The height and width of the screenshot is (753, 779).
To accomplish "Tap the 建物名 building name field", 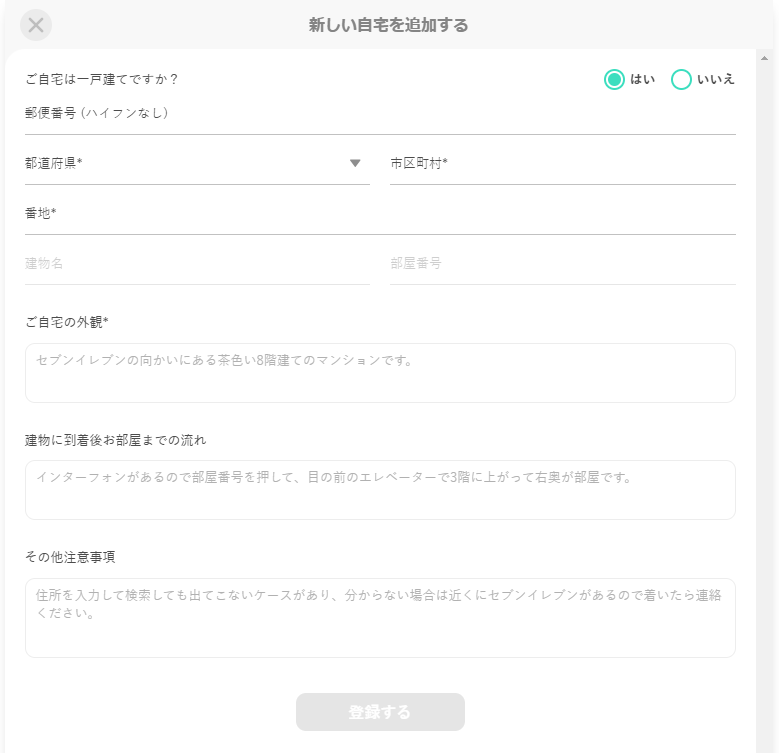I will [197, 264].
